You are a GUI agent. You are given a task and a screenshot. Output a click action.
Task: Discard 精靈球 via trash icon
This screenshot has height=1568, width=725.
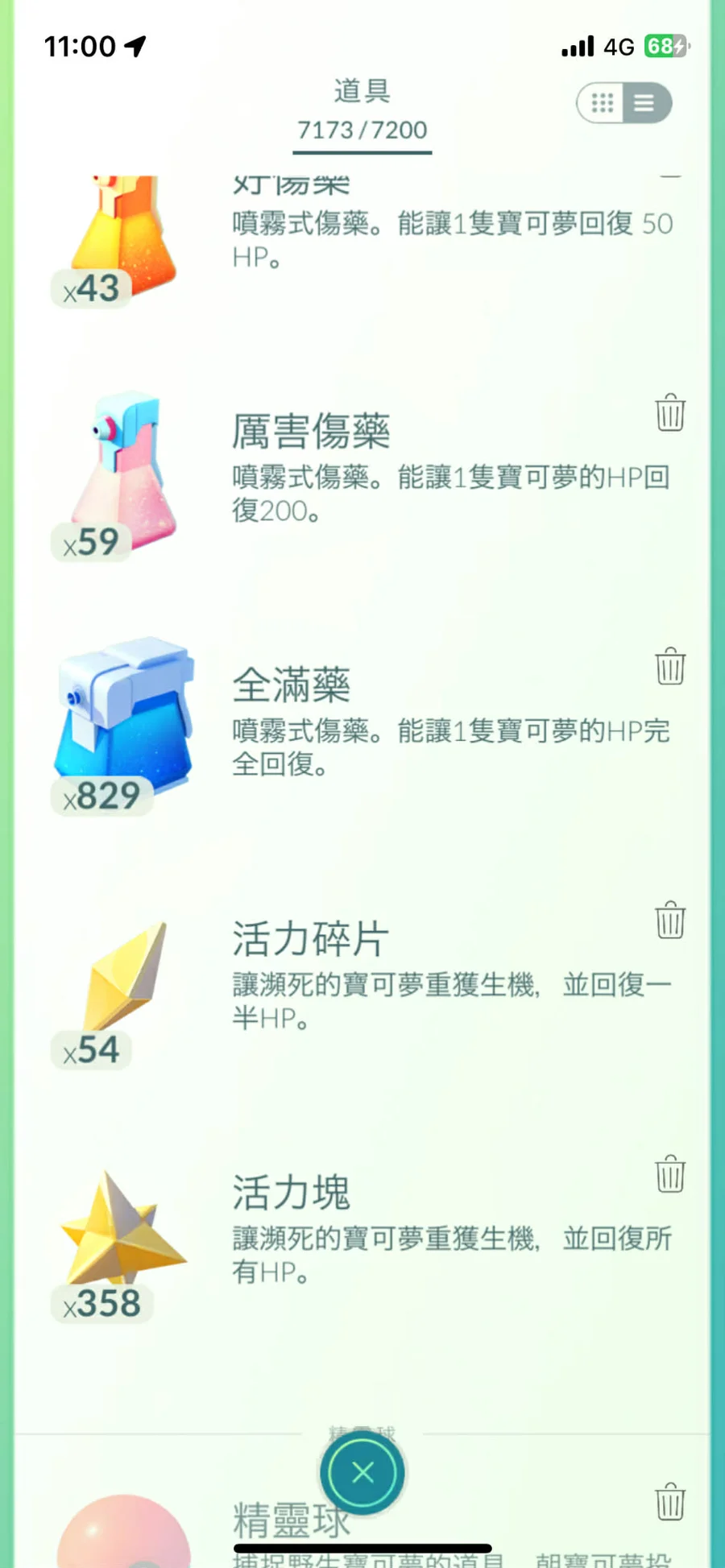tap(669, 1502)
